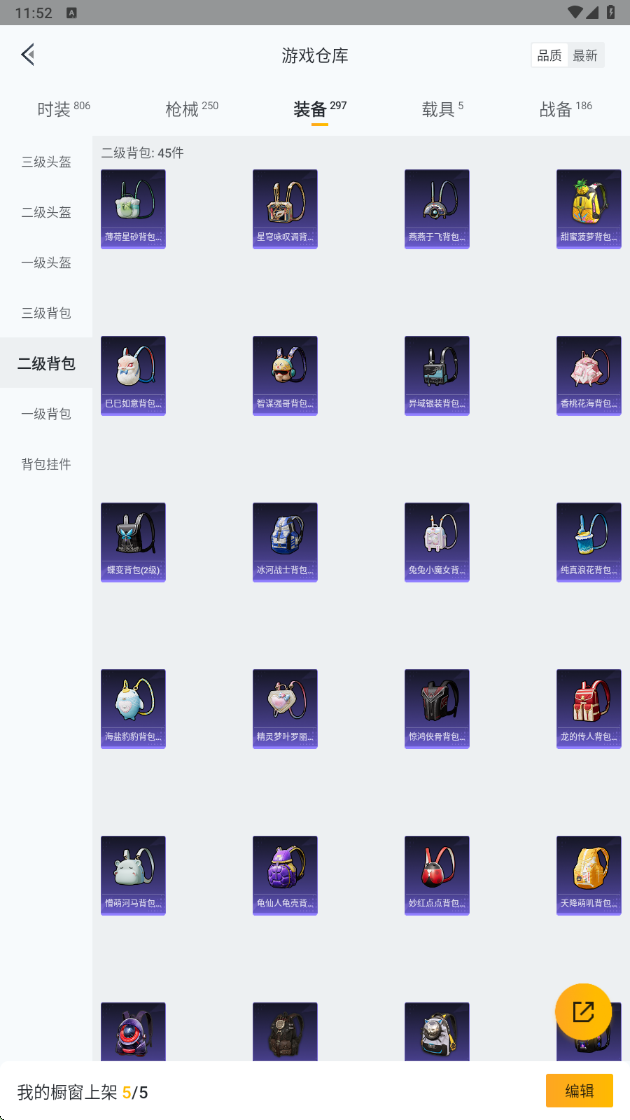
Task: Select 三级头盔 in the sidebar
Action: point(46,162)
